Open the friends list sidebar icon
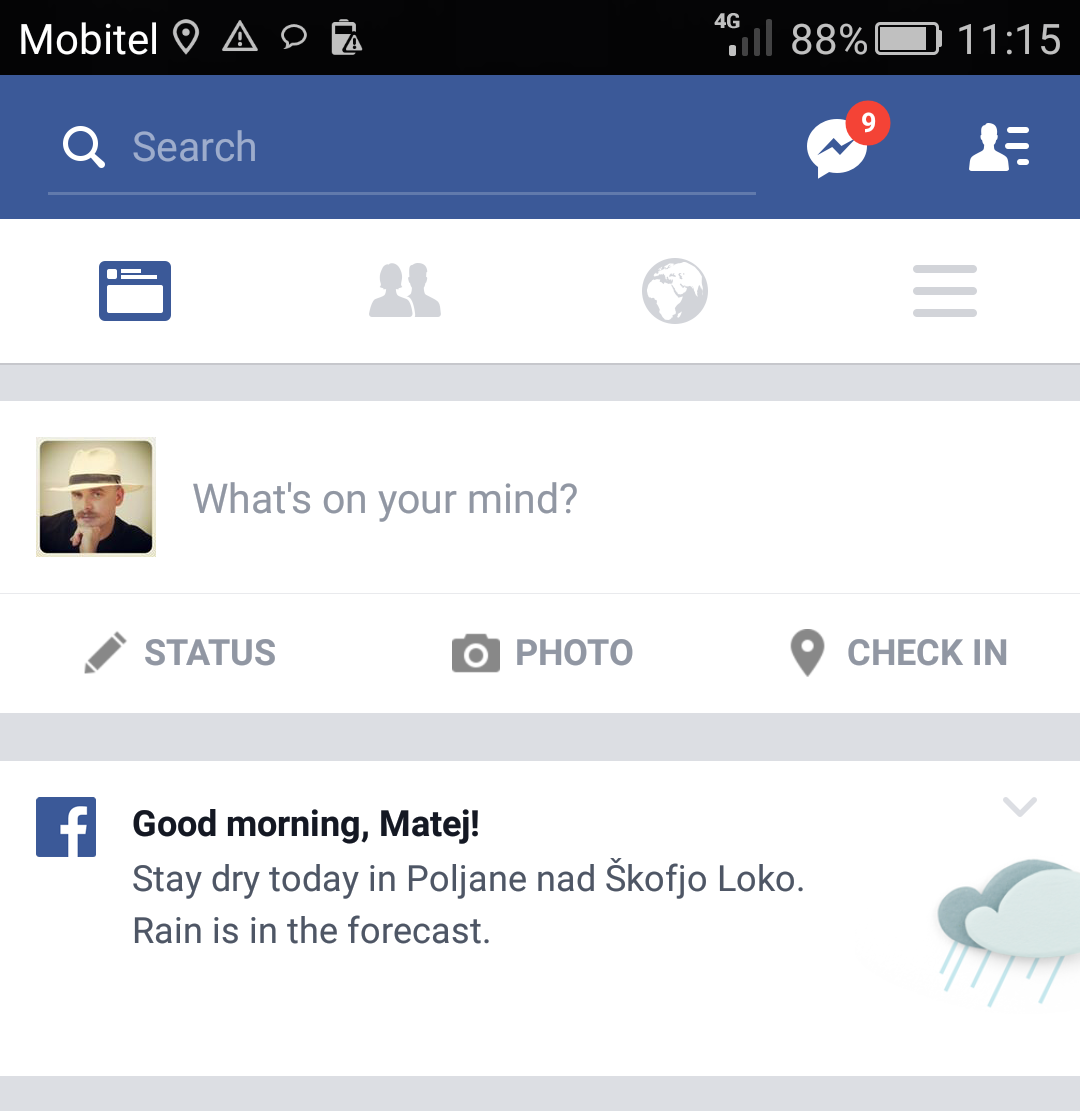 tap(999, 148)
